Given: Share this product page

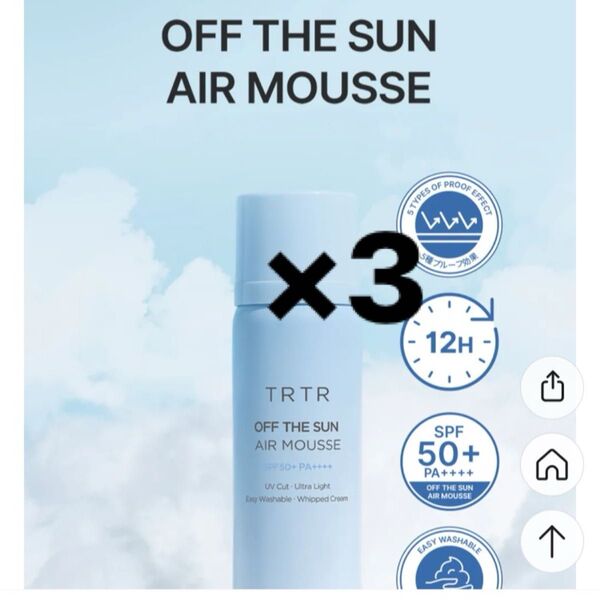Looking at the screenshot, I should click(x=553, y=388).
